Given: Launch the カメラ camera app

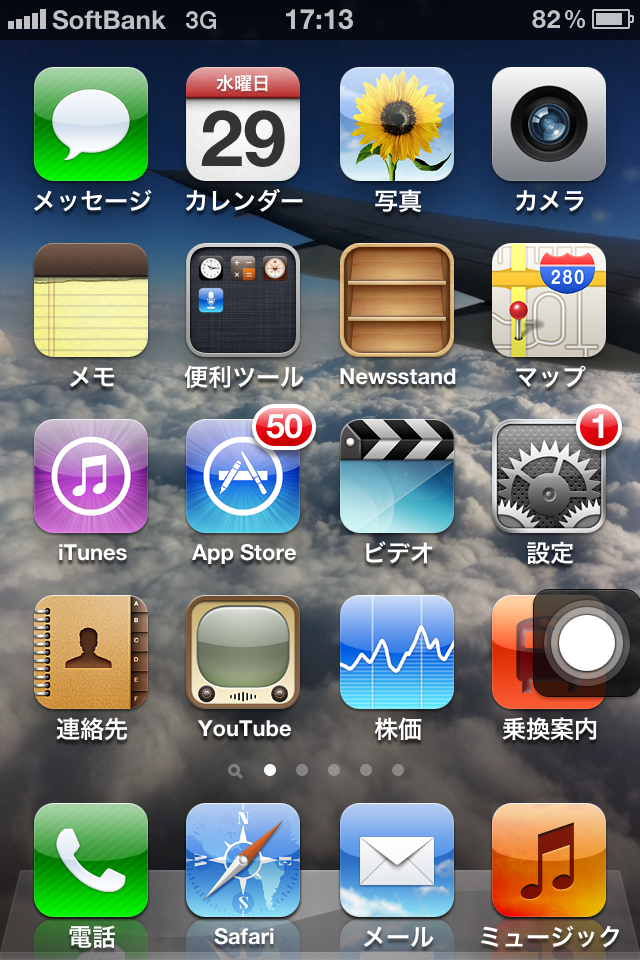Looking at the screenshot, I should (x=549, y=124).
